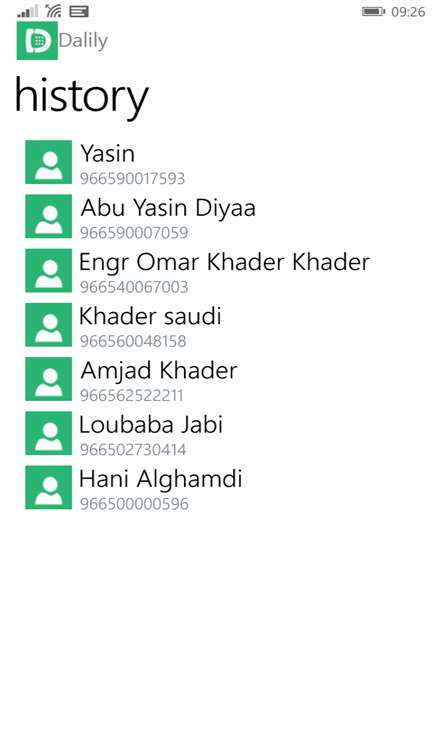The image size is (443, 738).
Task: Open Engr Omar Khader Khader record
Action: (x=221, y=271)
